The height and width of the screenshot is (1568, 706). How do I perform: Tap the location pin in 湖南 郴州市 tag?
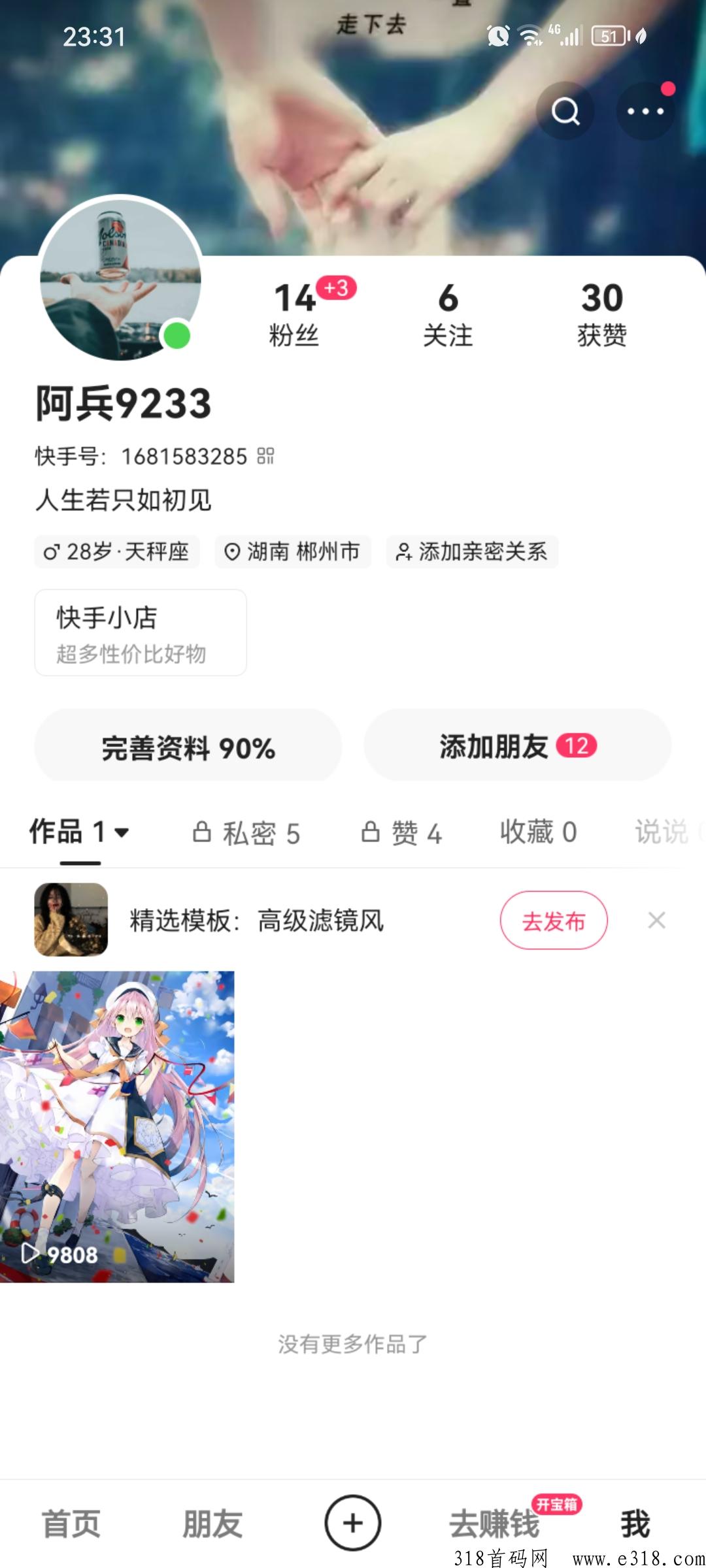232,552
